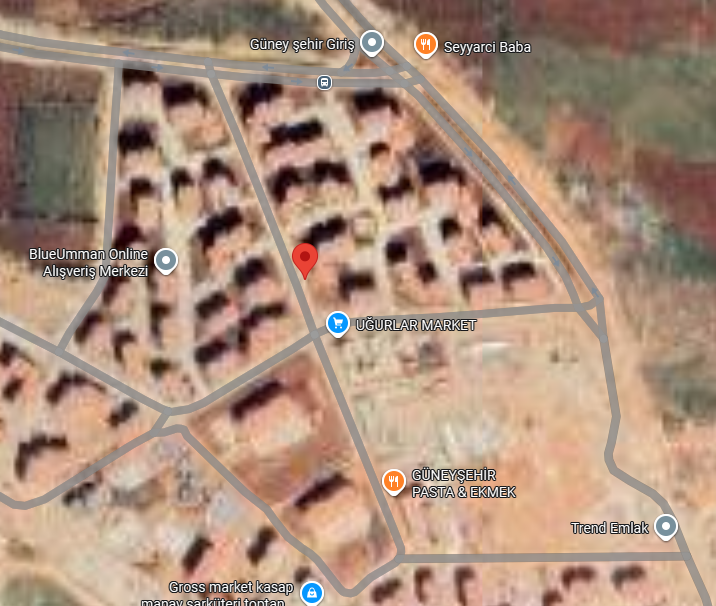Tap the Gross market kasap manav pin
716x606 pixels.
(x=312, y=593)
